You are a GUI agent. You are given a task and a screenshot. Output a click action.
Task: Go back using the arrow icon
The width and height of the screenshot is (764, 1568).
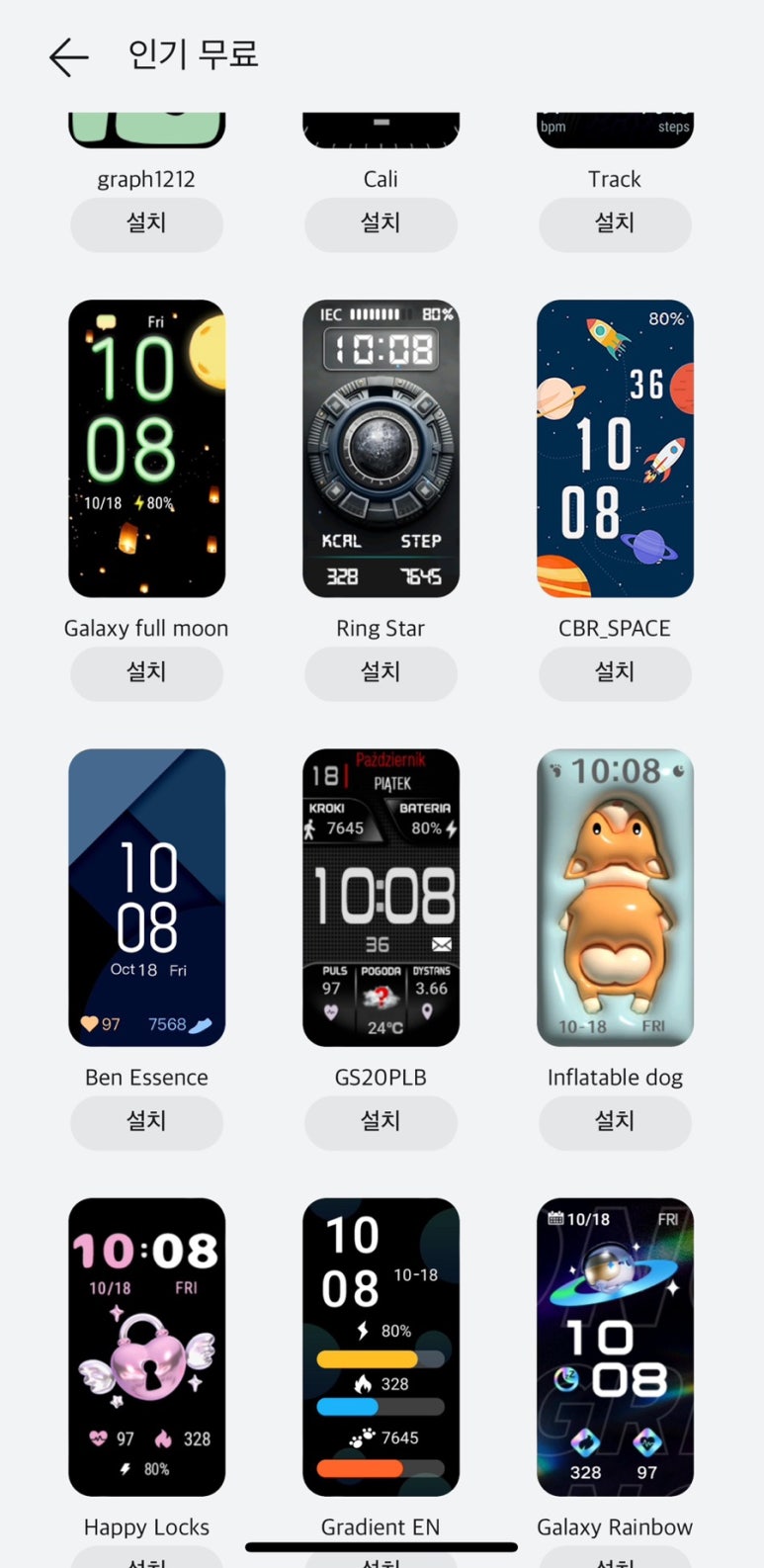[x=68, y=57]
